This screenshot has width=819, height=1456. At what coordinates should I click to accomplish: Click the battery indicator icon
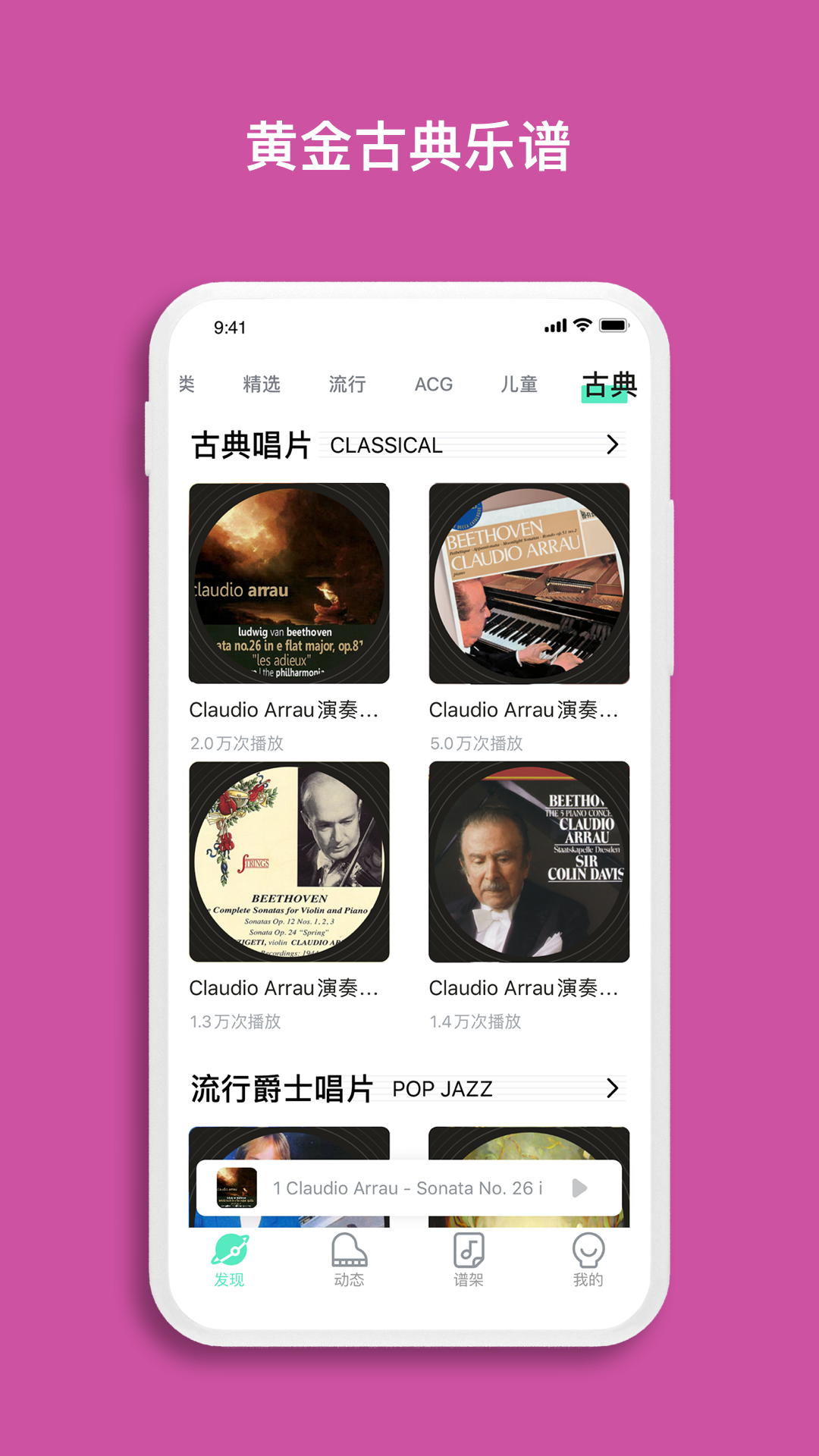coord(616,324)
